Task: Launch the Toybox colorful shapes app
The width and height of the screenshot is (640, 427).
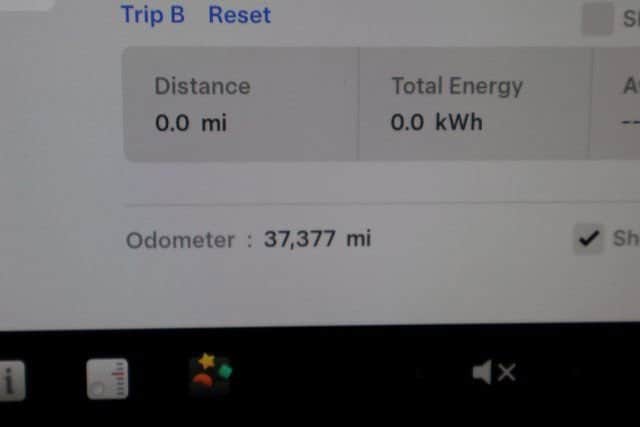Action: coord(210,374)
